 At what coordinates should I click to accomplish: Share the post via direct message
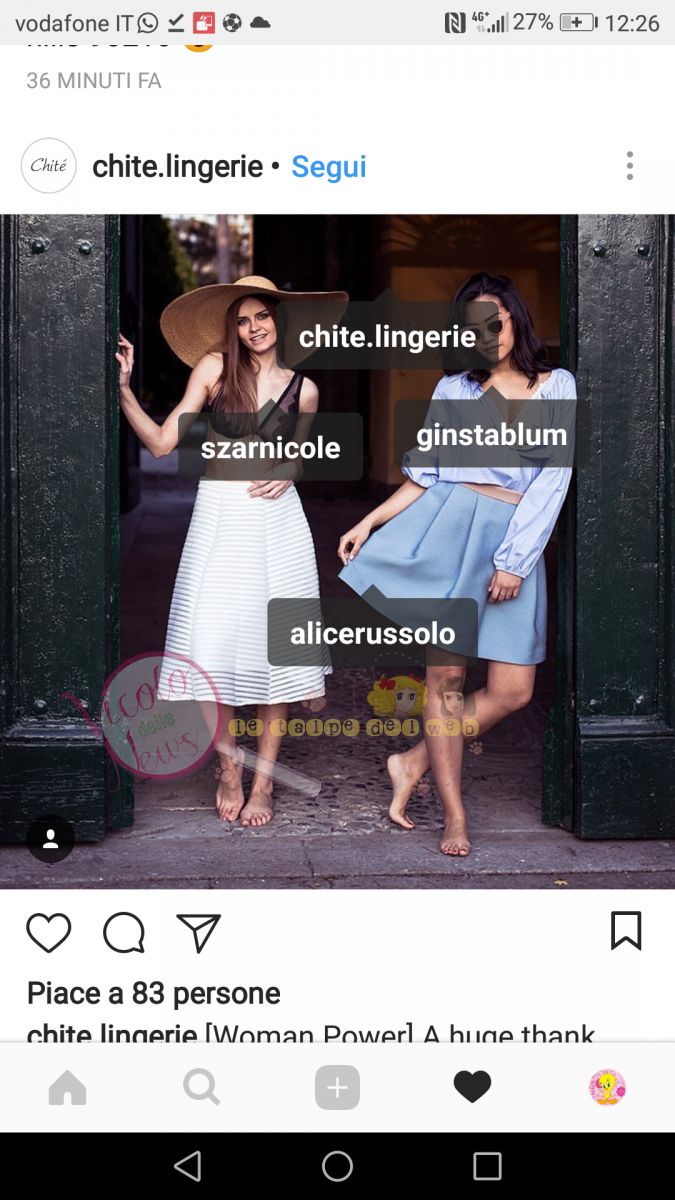[x=198, y=933]
